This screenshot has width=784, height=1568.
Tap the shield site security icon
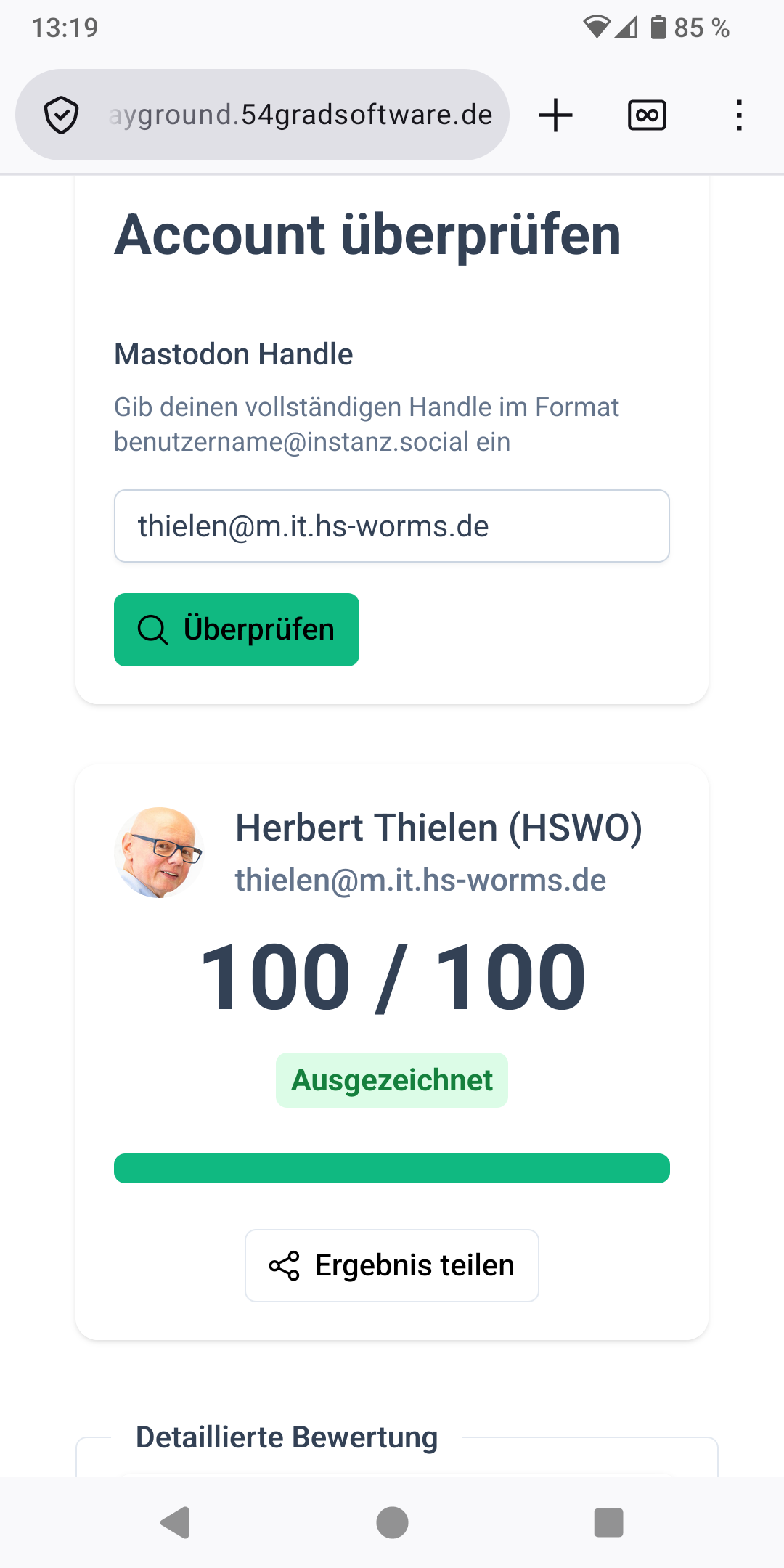tap(62, 115)
